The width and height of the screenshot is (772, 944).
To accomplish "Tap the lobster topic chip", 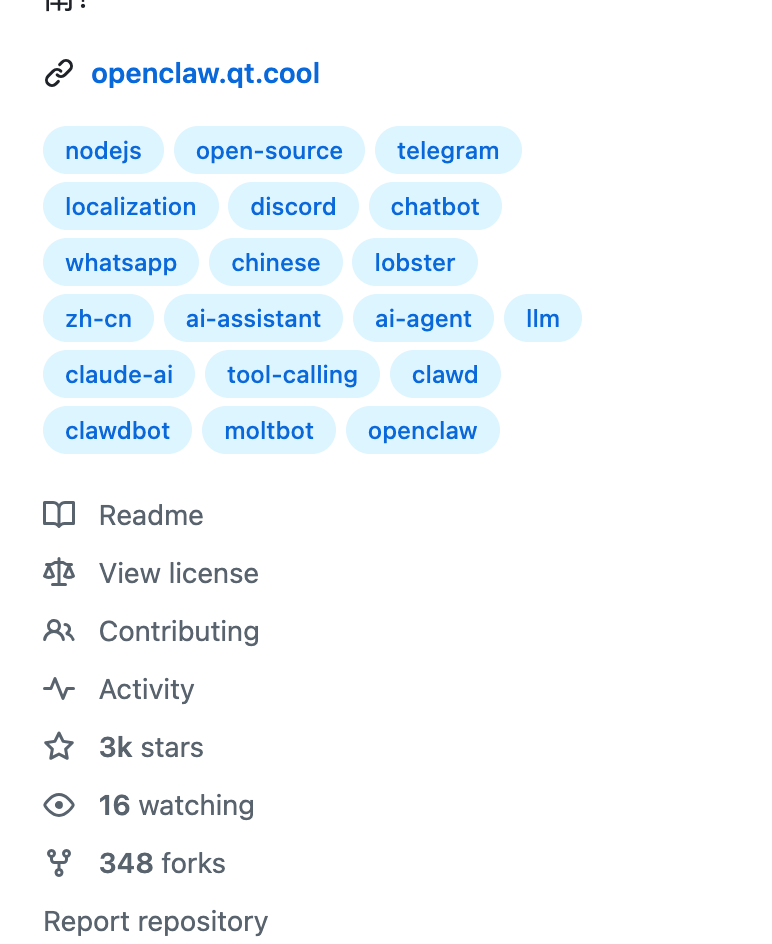I will [414, 263].
